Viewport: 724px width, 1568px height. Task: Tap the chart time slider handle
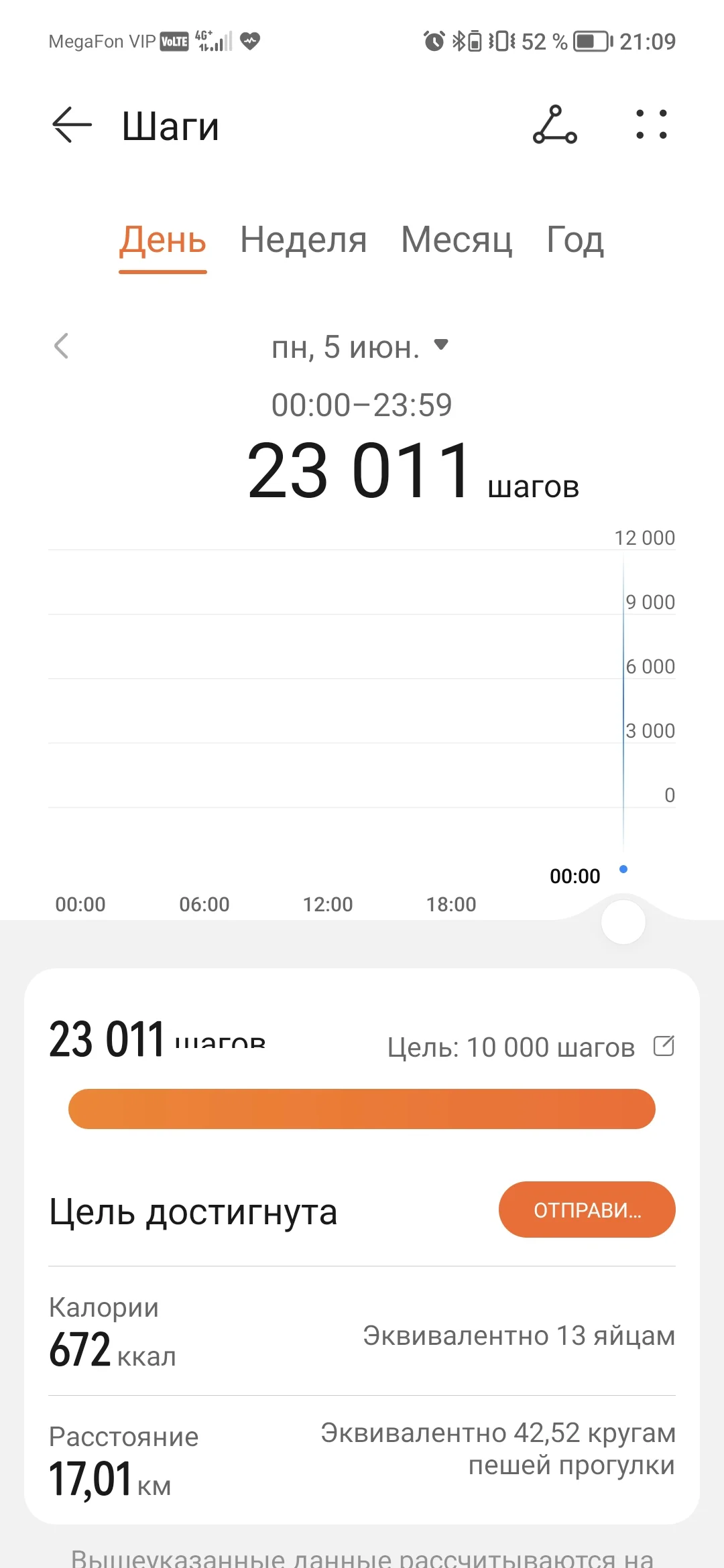[623, 922]
